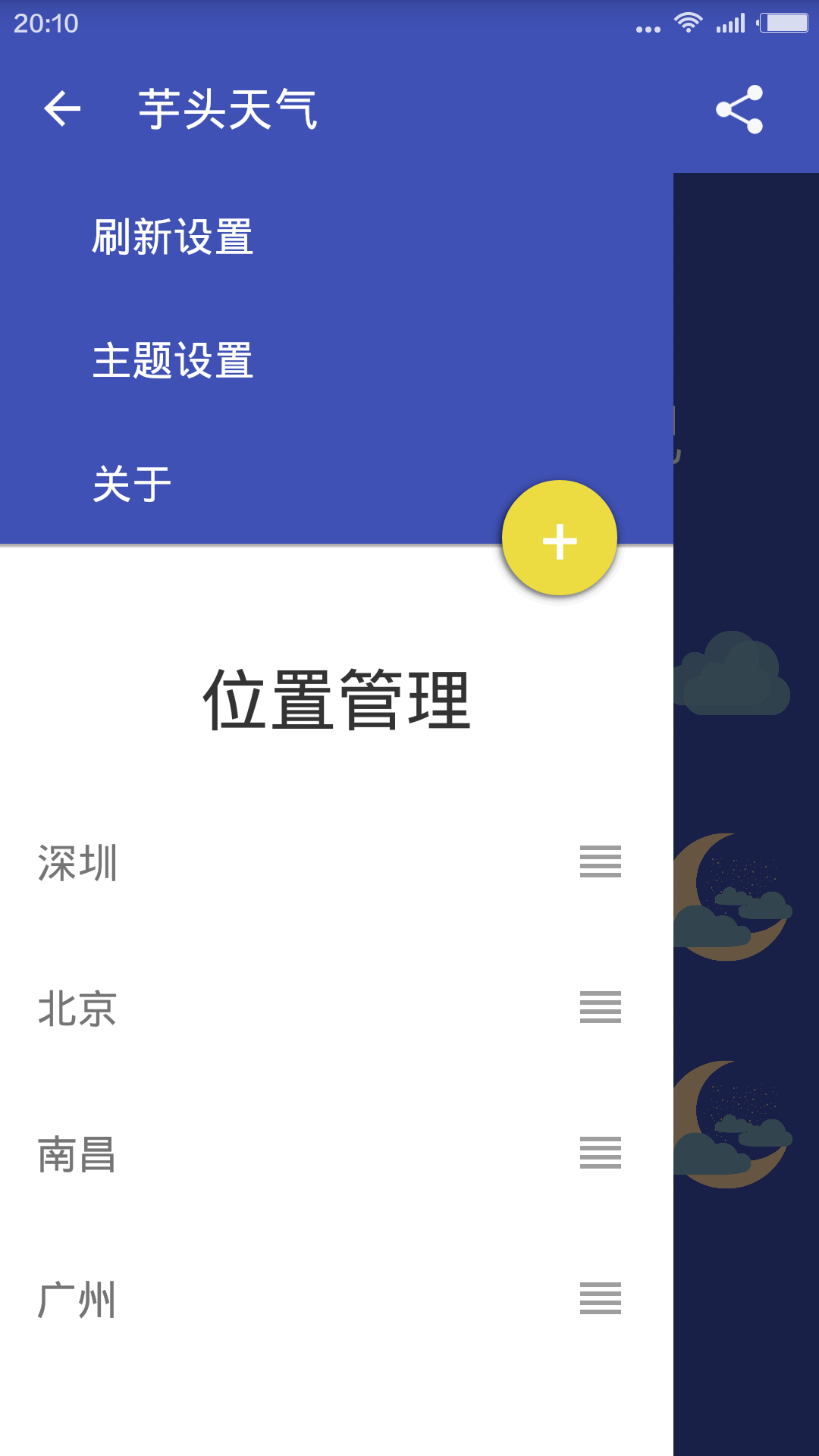Tap the reorder handle next to 广州
This screenshot has height=1456, width=819.
tap(600, 1298)
